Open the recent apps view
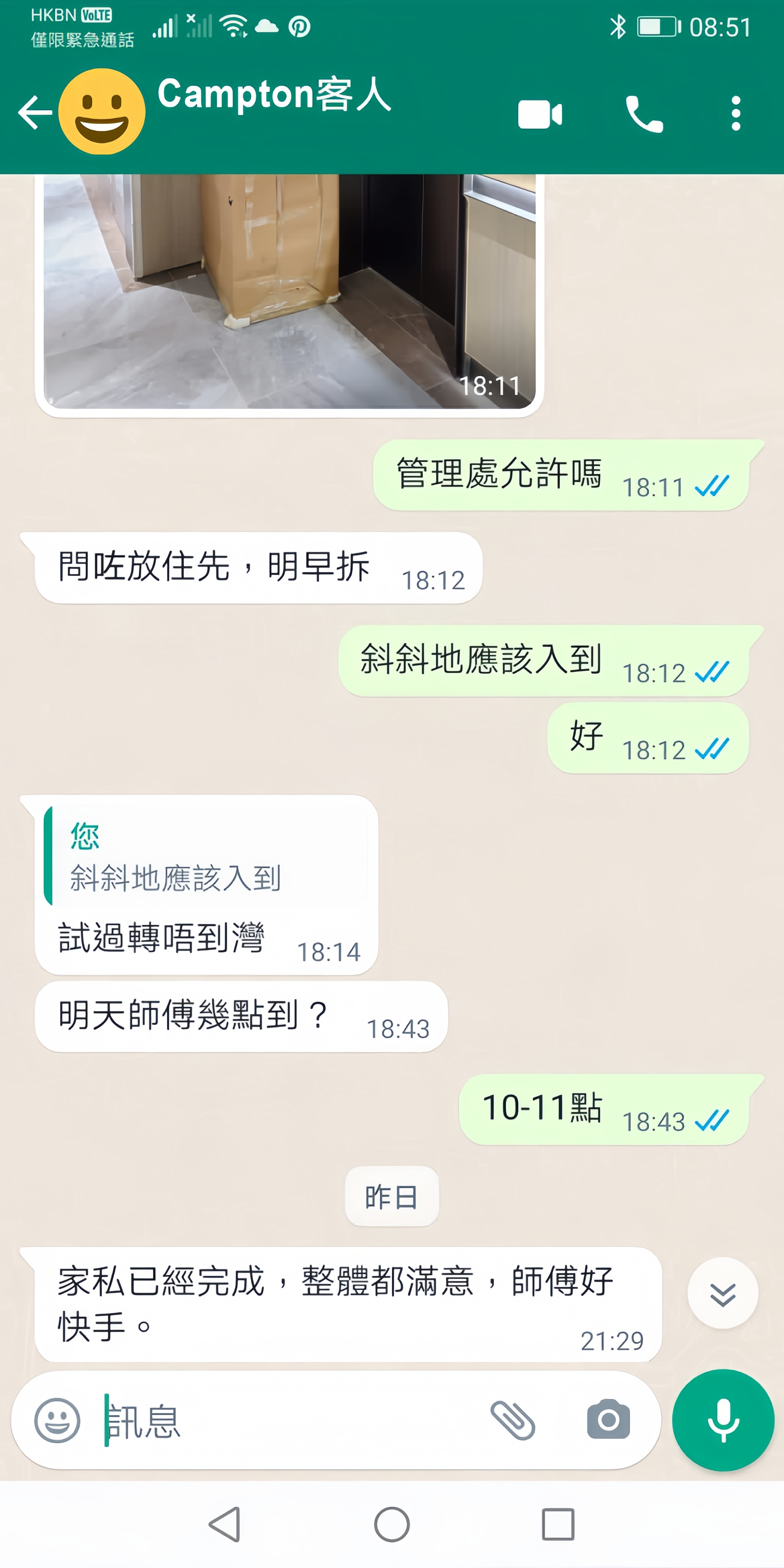Screen dimensions: 784x1568 click(558, 1524)
